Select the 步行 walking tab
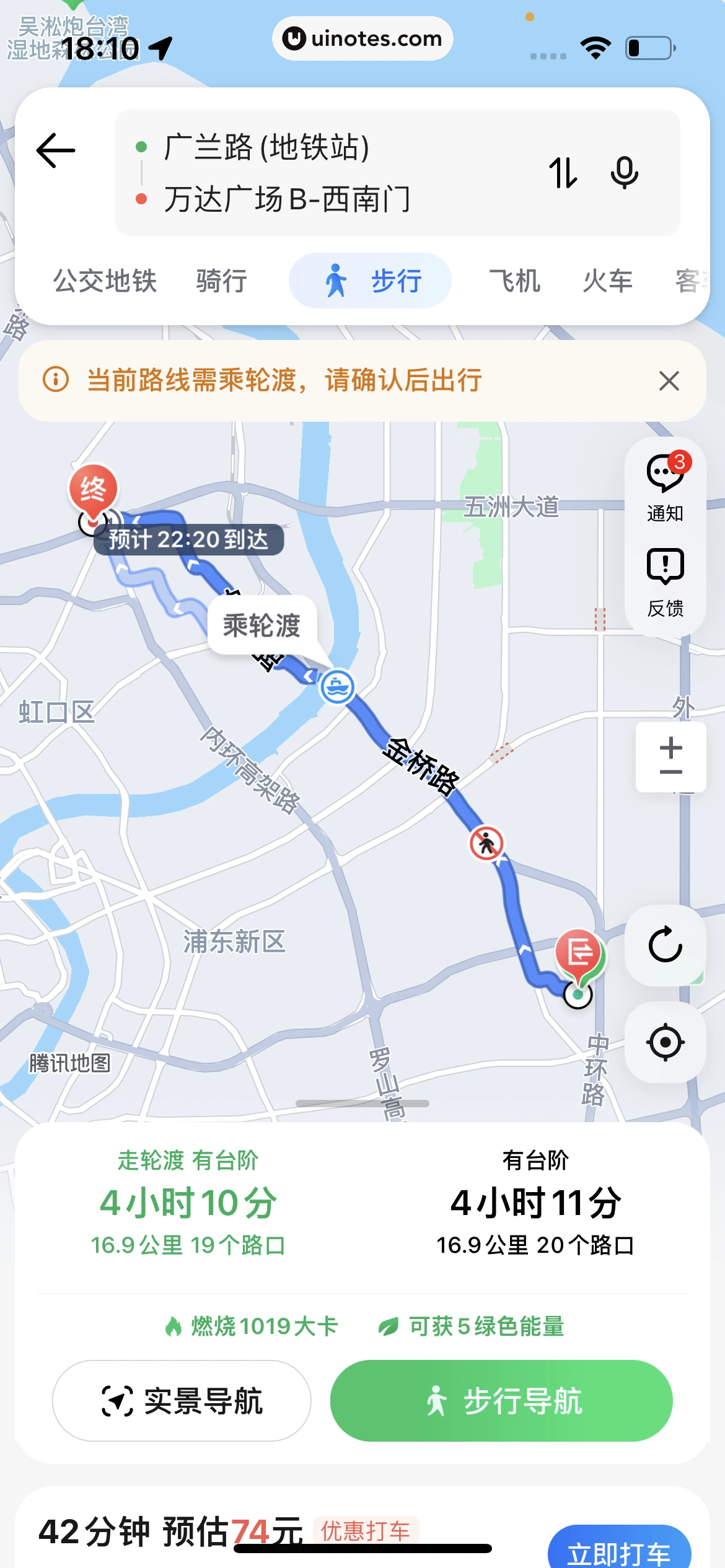 coord(371,281)
